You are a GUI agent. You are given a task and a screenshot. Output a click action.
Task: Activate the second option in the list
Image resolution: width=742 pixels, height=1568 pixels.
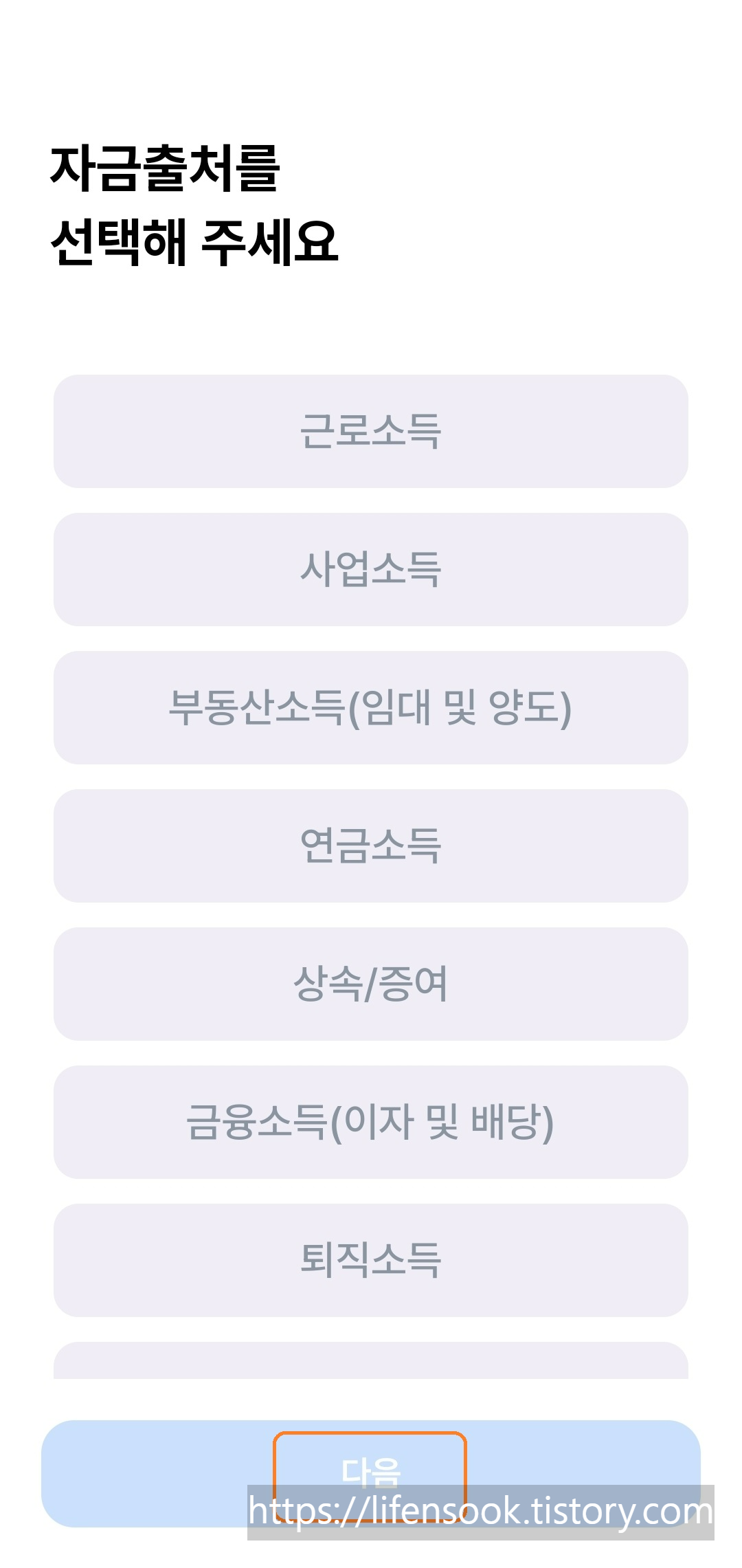(x=371, y=569)
